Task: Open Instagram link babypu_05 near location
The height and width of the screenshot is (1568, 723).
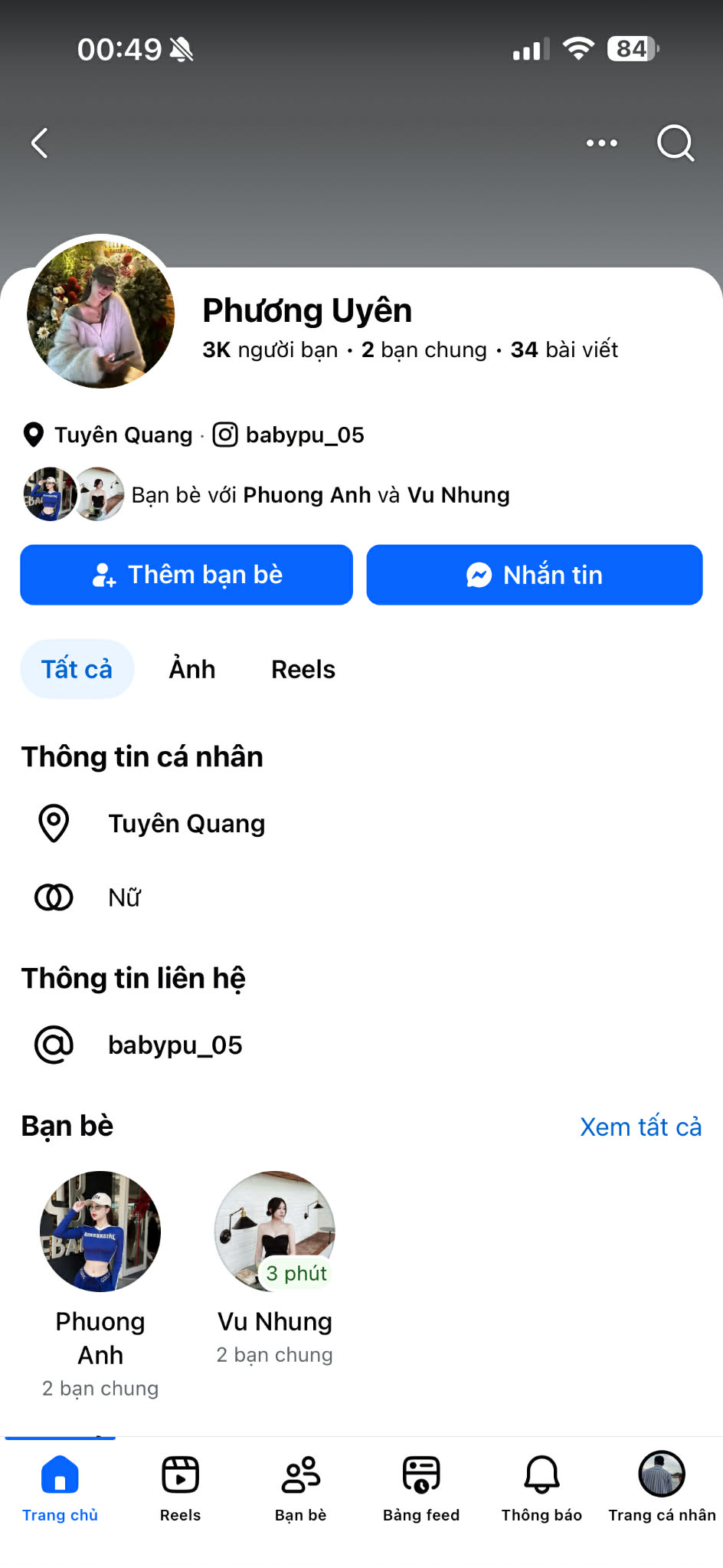Action: (x=290, y=435)
